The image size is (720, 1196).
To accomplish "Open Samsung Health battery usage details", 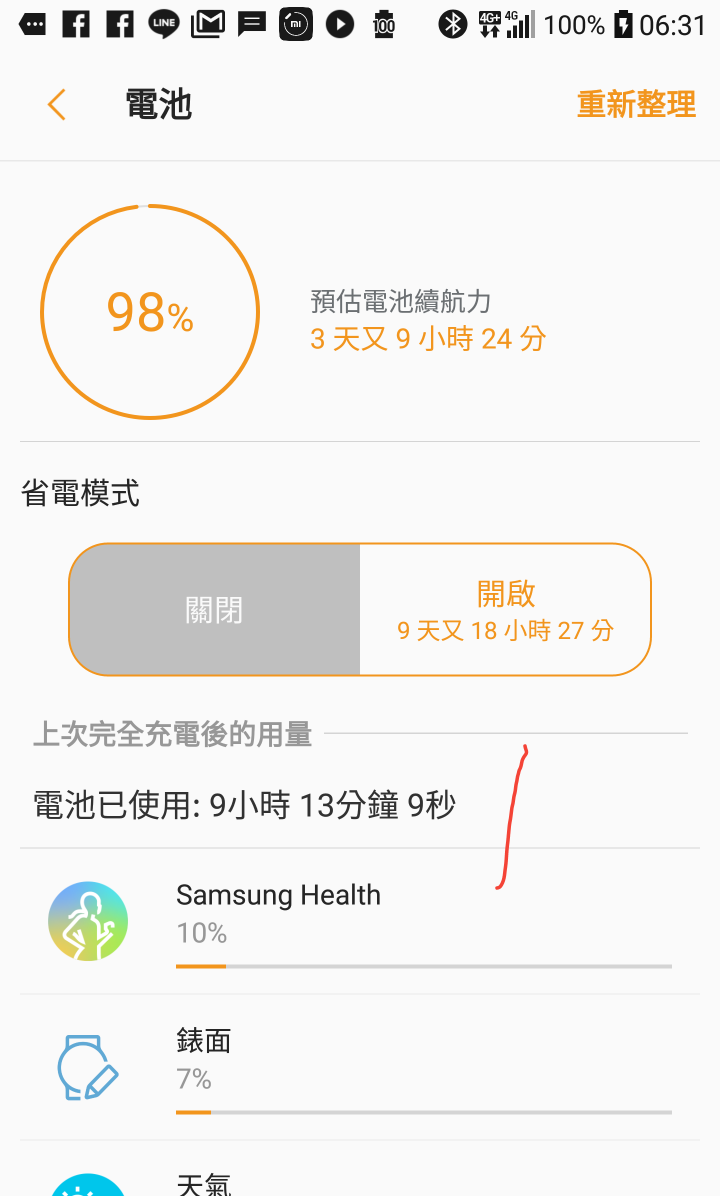I will pos(360,922).
